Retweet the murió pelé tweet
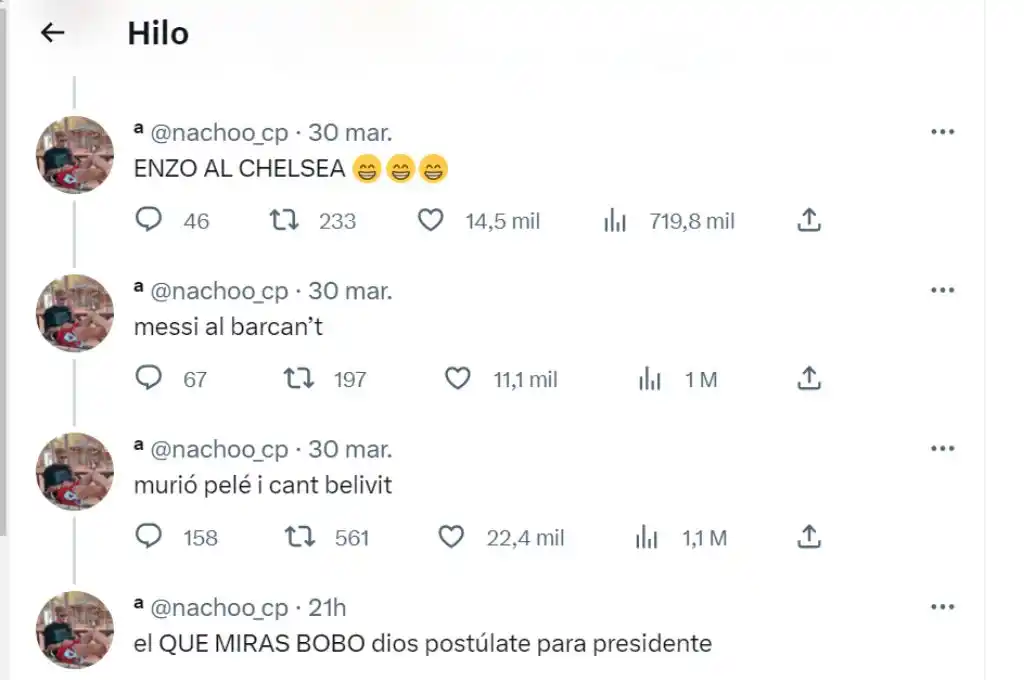The height and width of the screenshot is (680, 1024). [298, 537]
